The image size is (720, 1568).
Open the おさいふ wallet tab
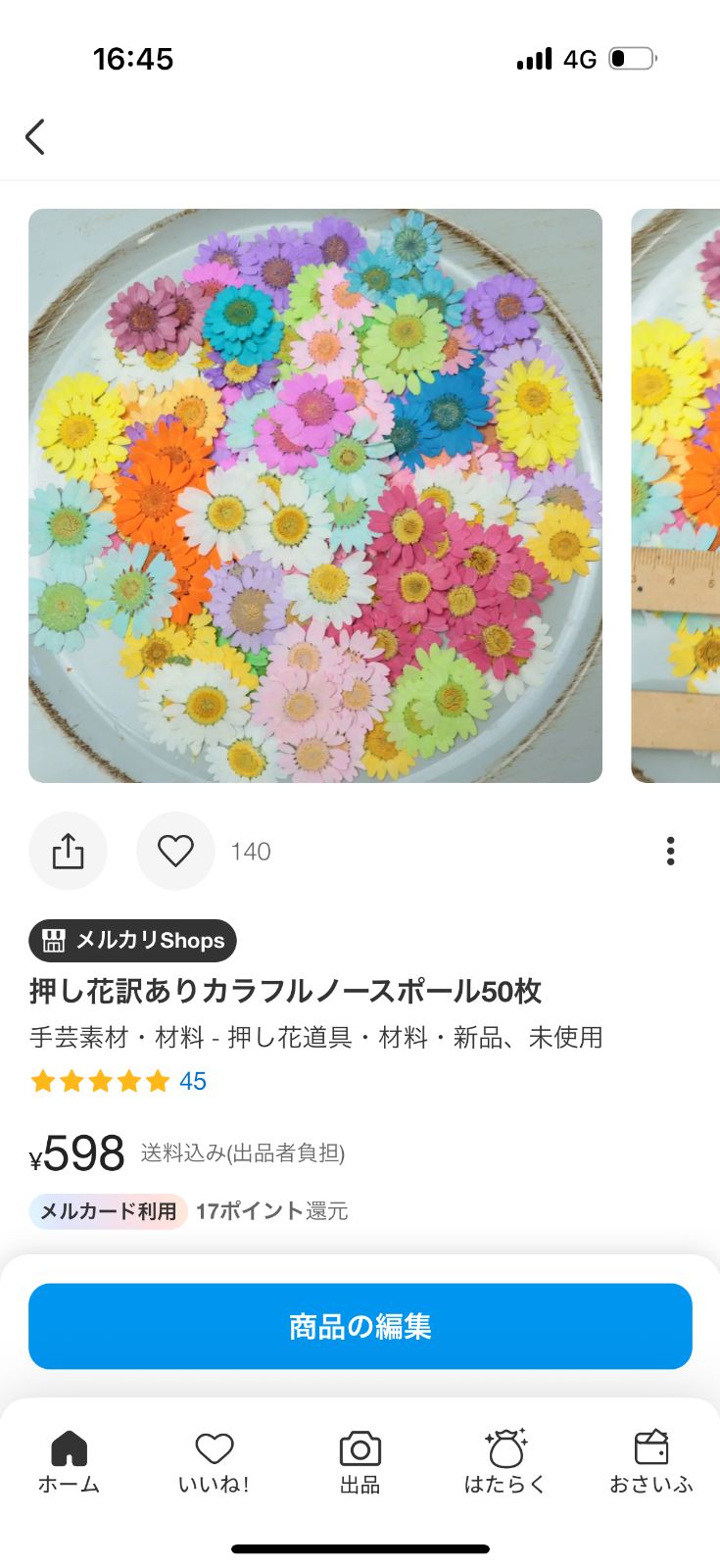point(651,1461)
